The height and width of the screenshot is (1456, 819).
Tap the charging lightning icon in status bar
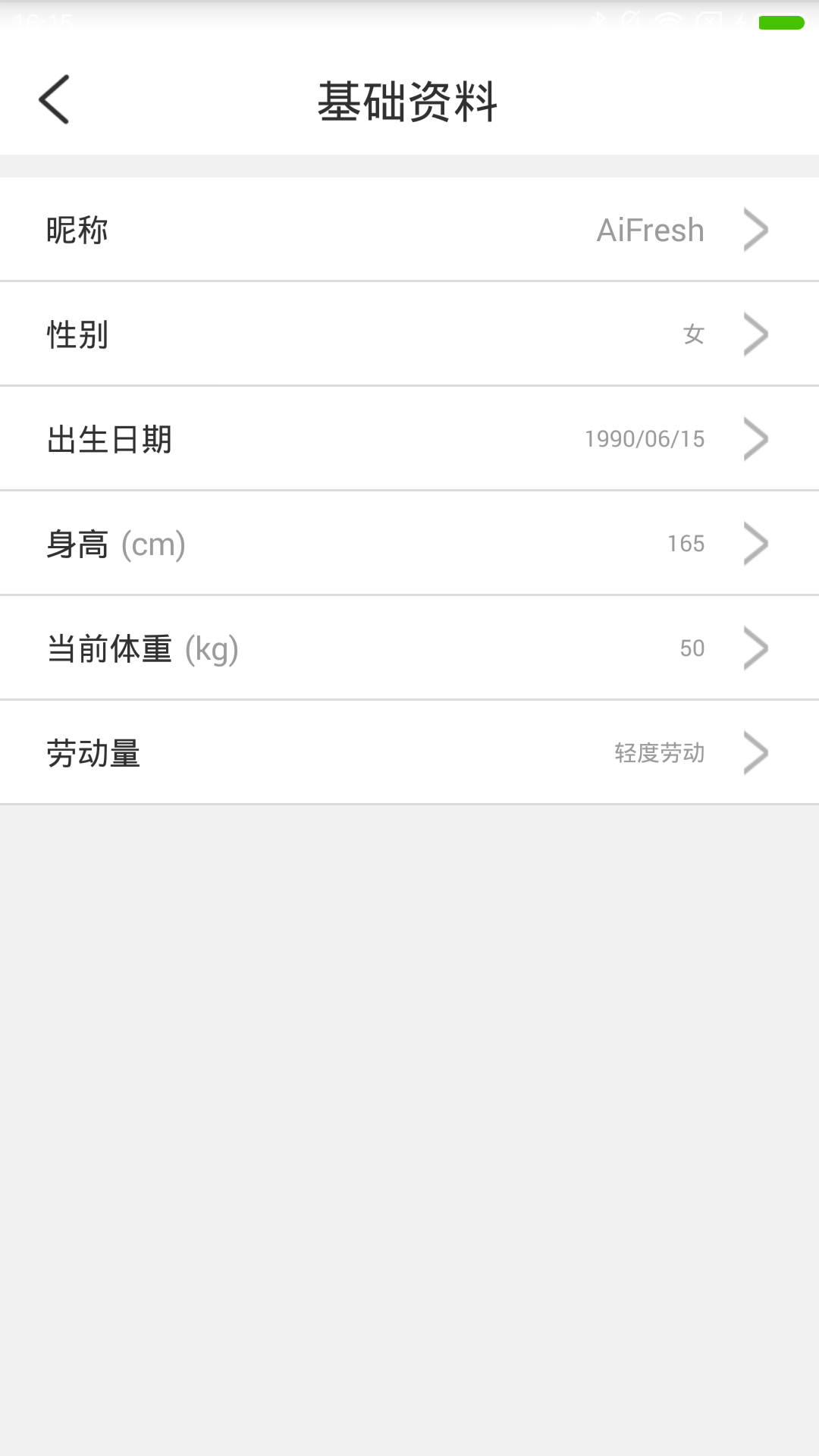coord(741,20)
